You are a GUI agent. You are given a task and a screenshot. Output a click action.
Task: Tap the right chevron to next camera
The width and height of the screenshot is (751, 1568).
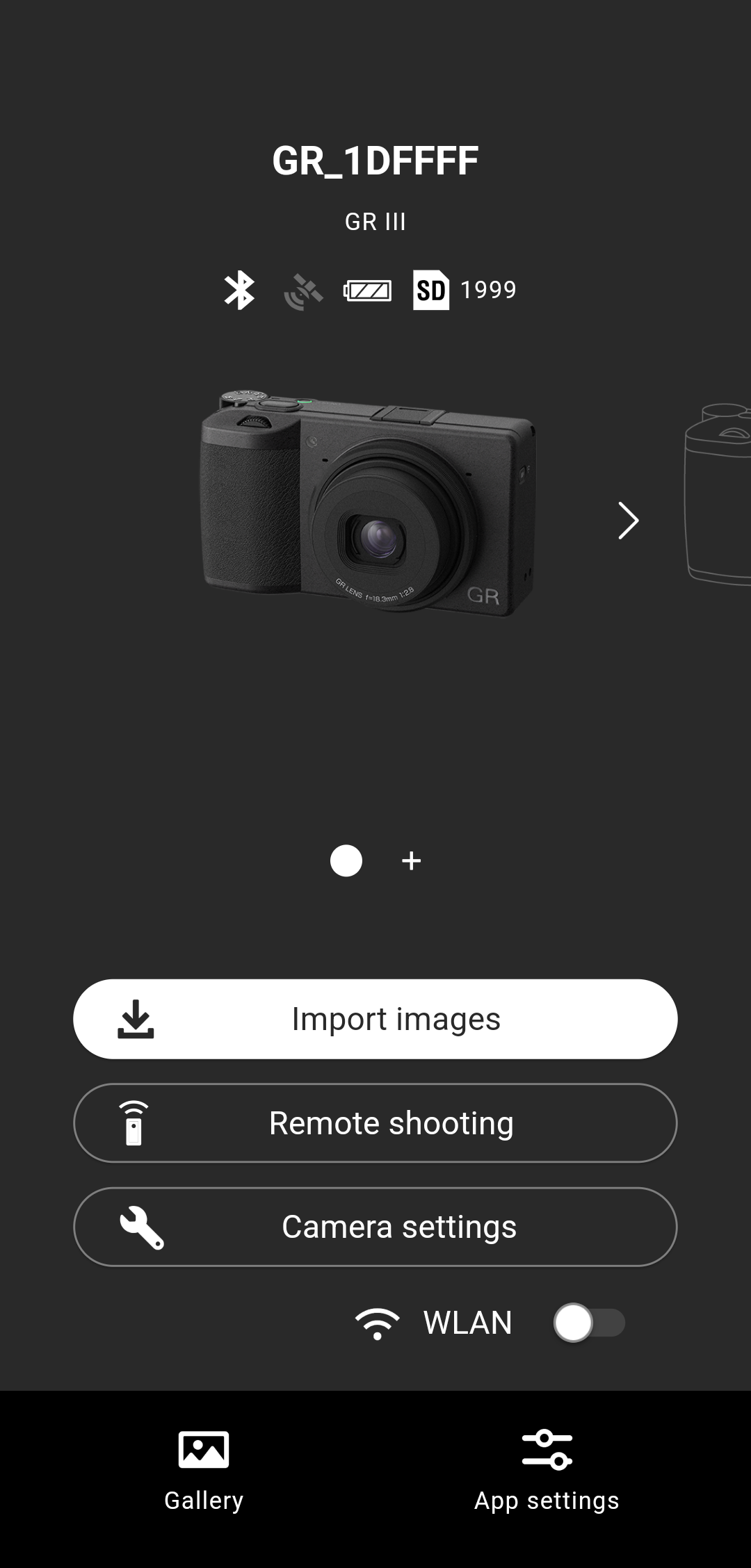(x=628, y=521)
